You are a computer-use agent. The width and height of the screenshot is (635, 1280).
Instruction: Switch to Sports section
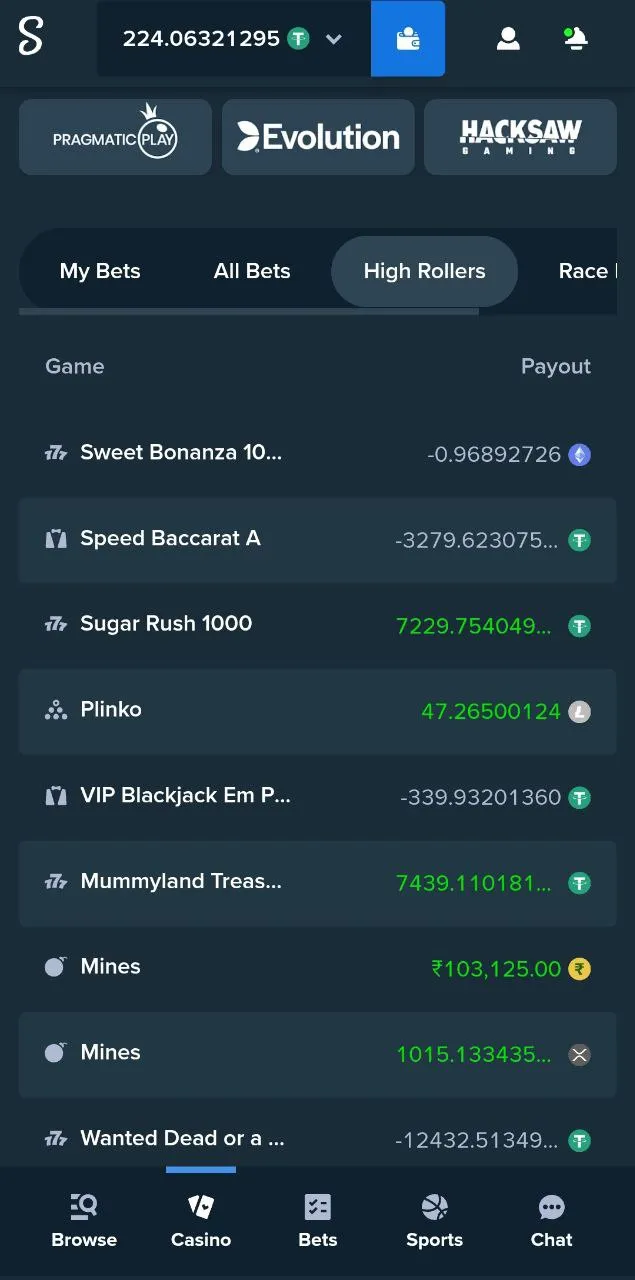click(434, 1221)
